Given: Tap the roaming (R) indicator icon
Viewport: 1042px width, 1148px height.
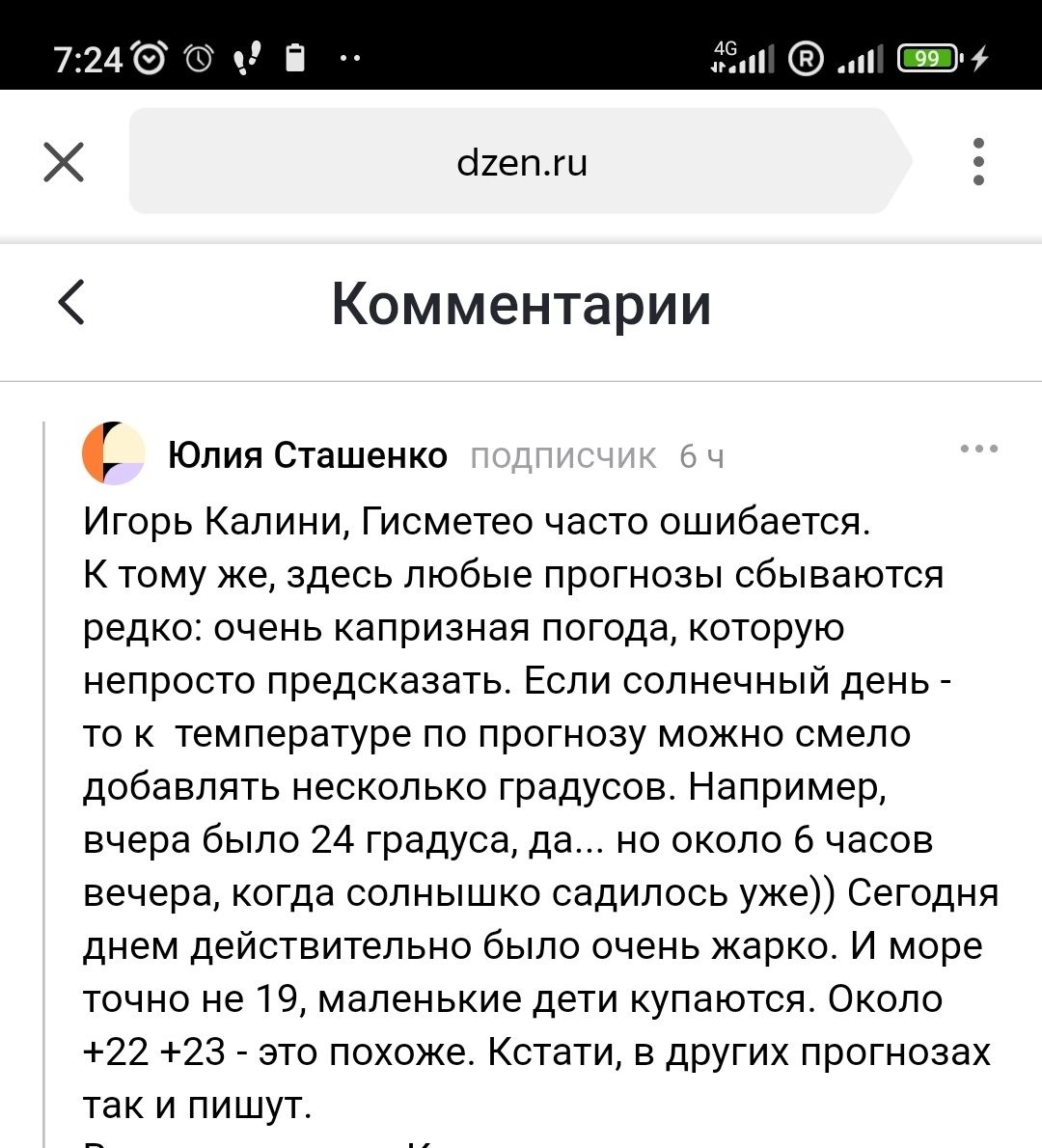Looking at the screenshot, I should pyautogui.click(x=808, y=58).
